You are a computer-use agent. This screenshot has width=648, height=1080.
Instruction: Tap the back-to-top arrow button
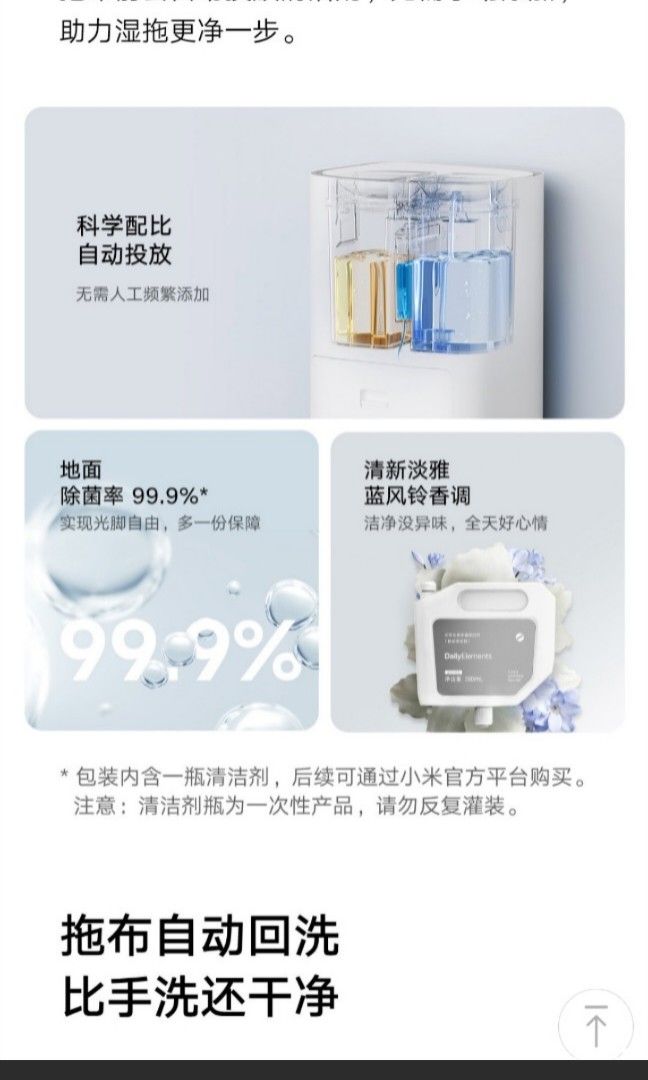[596, 1026]
